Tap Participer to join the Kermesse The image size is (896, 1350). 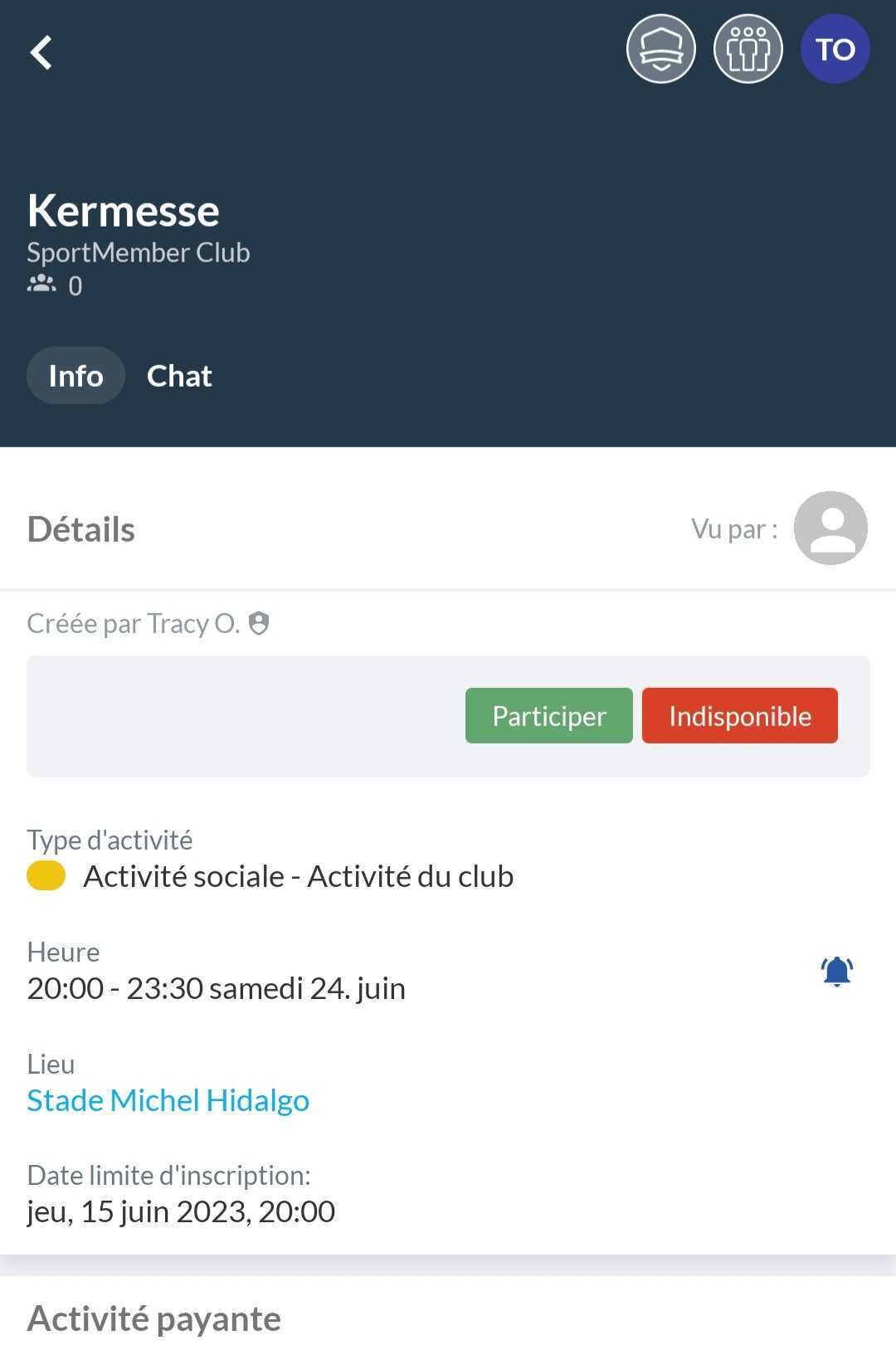(x=548, y=715)
